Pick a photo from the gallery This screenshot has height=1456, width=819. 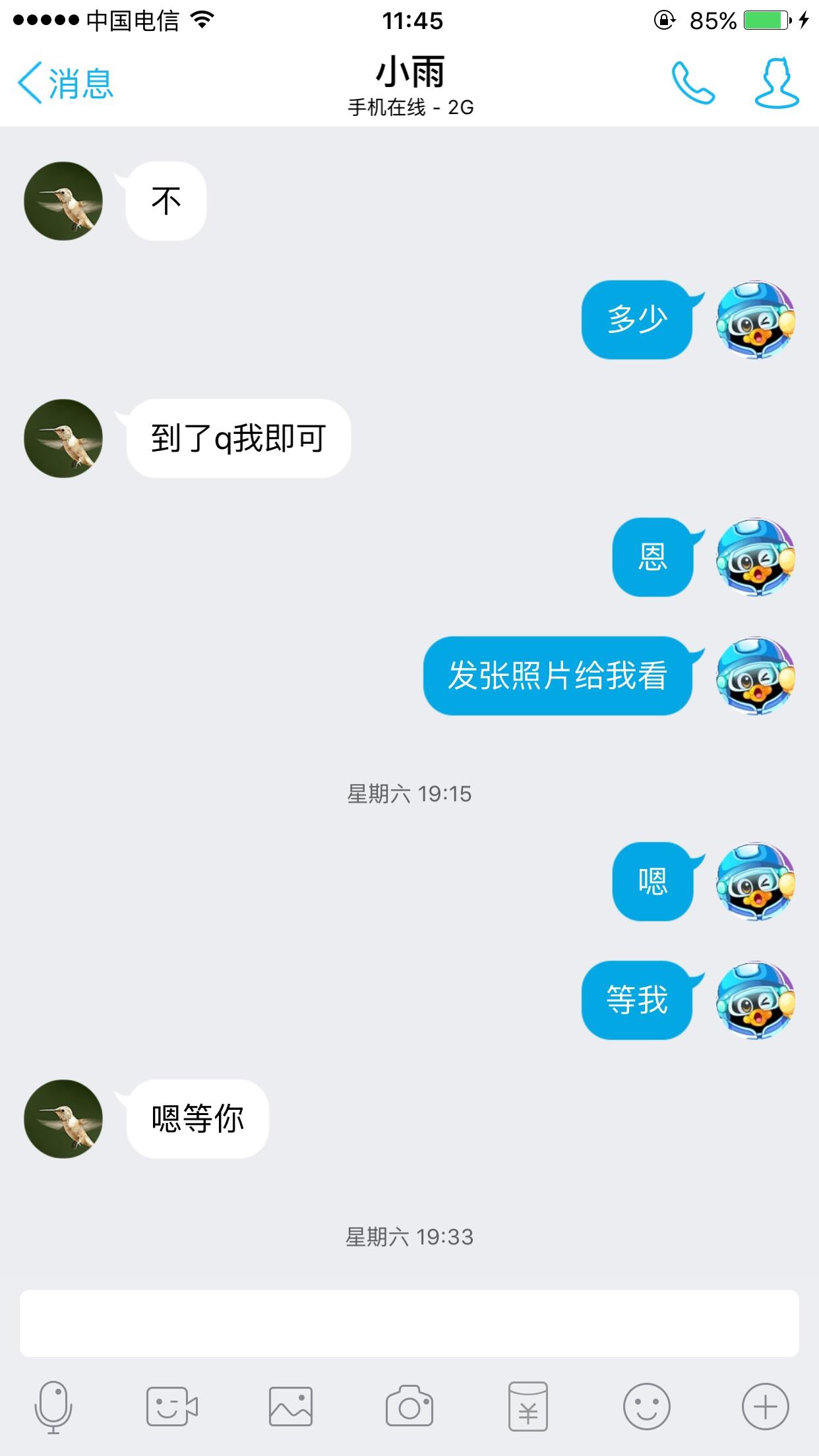(290, 1407)
